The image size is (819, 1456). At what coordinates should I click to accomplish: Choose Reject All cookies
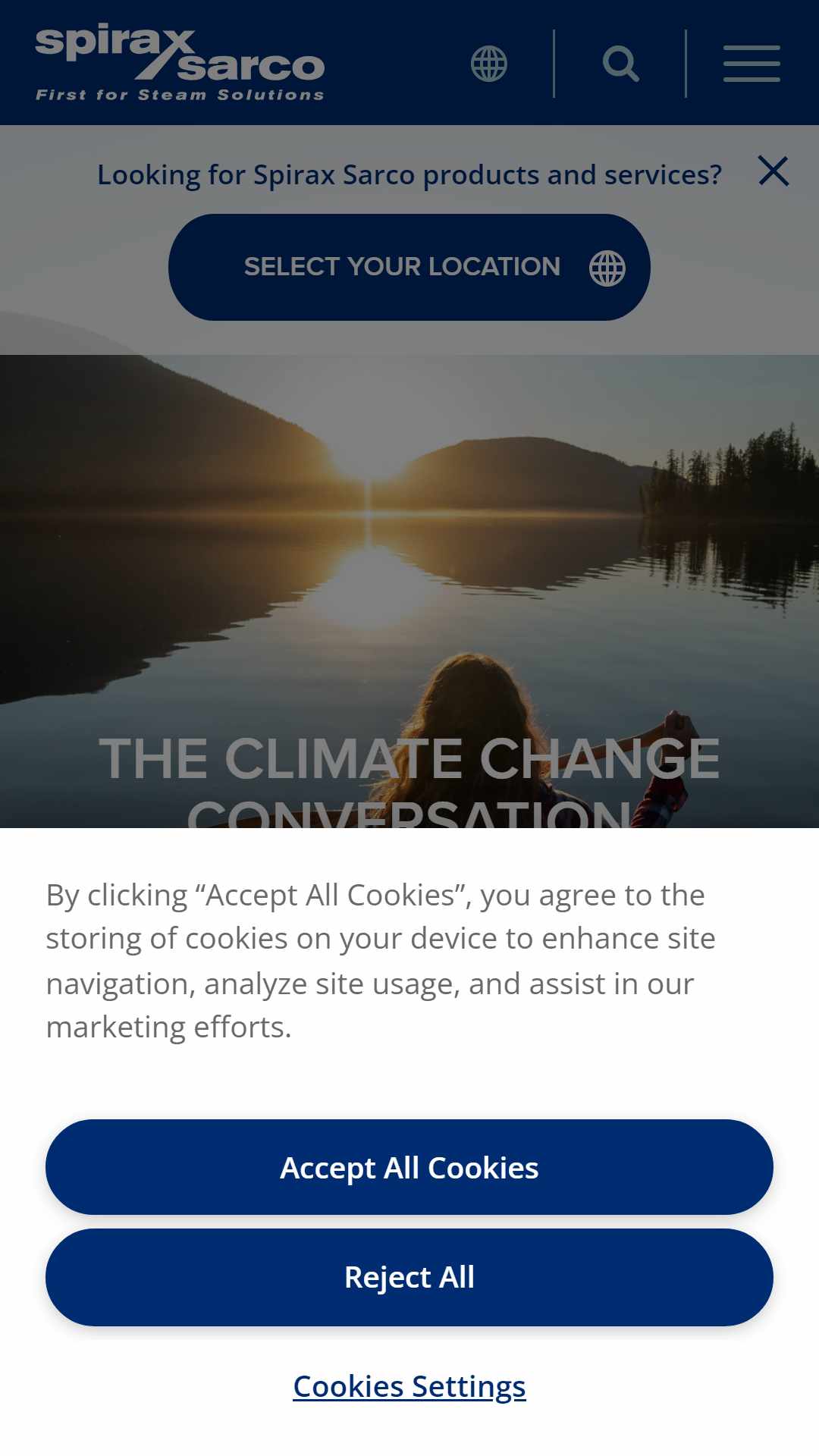coord(409,1277)
